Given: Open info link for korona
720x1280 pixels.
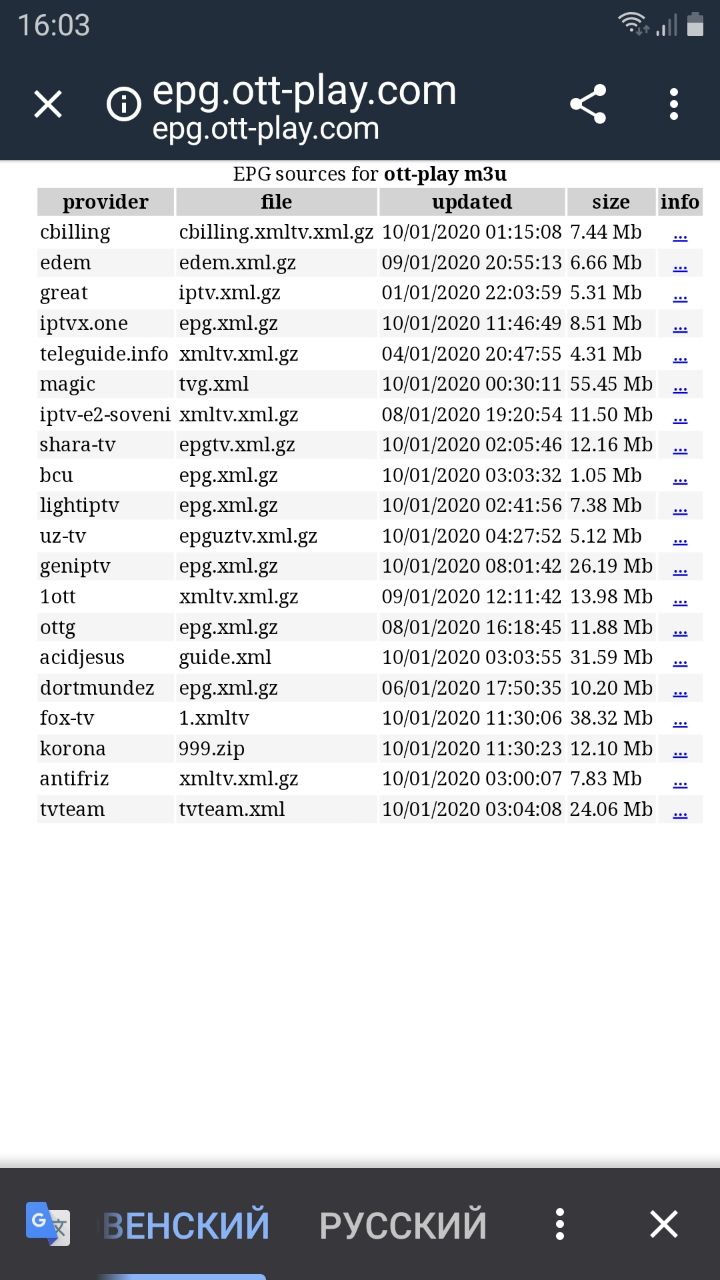Looking at the screenshot, I should (x=680, y=749).
